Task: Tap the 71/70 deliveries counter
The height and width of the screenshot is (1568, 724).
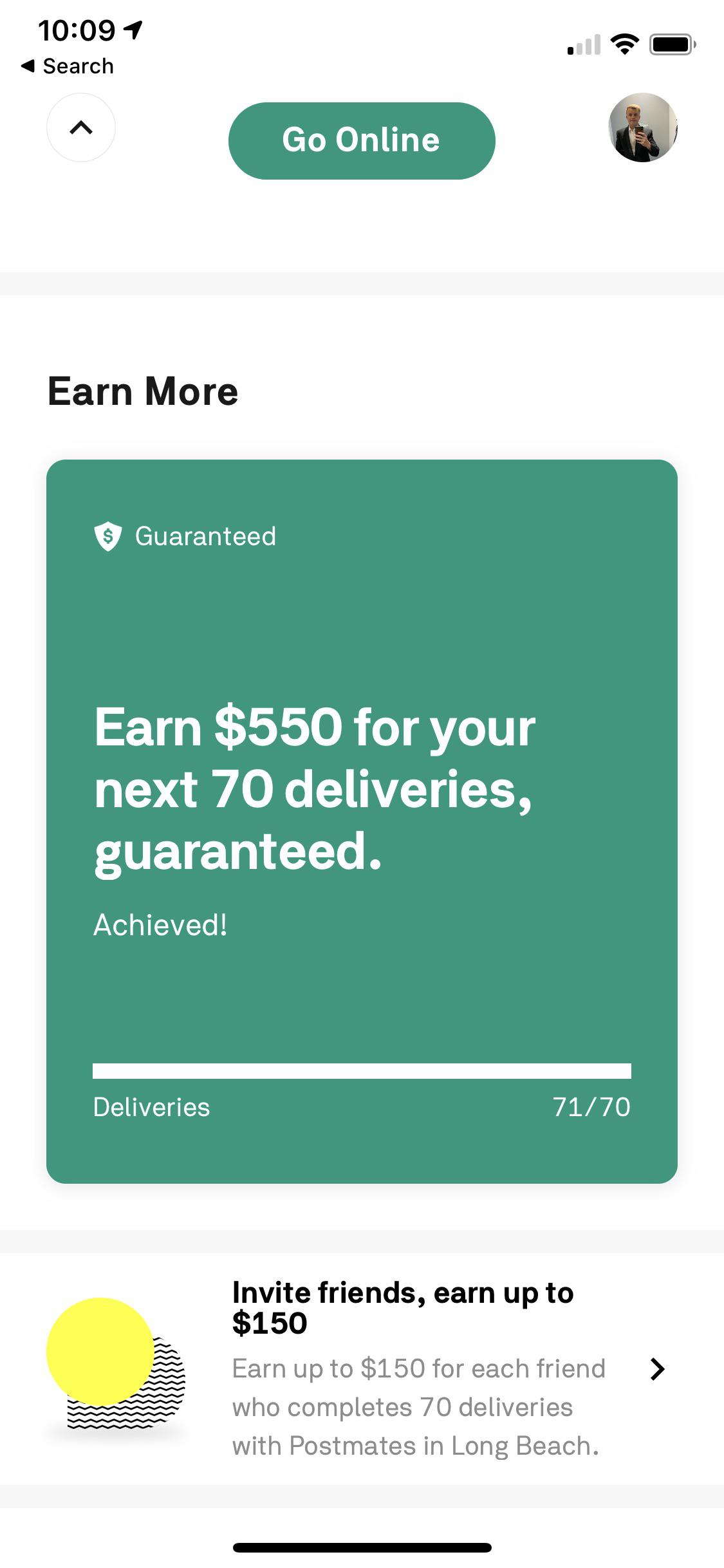Action: 592,1107
